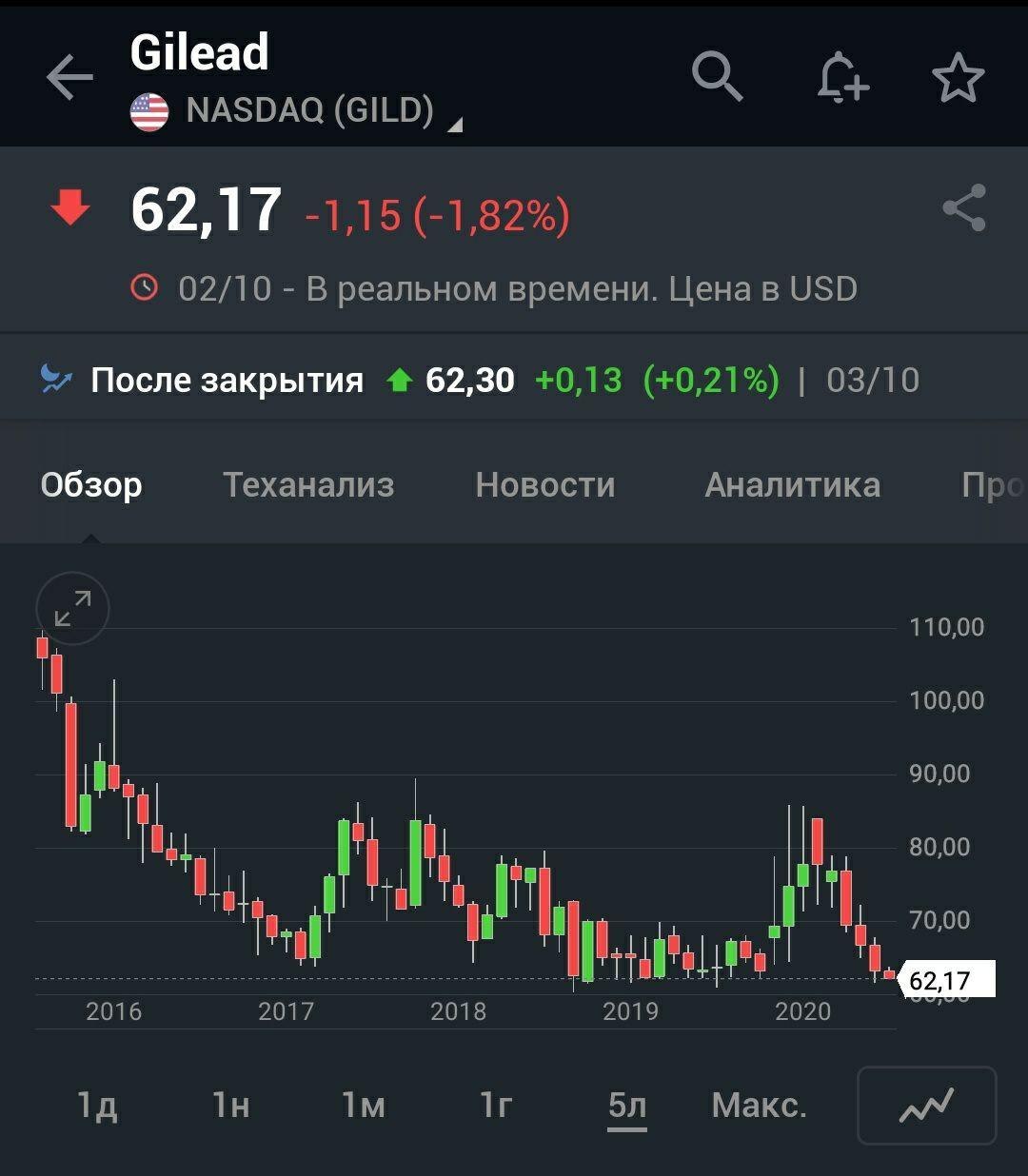The height and width of the screenshot is (1176, 1028).
Task: Go back using the arrow icon
Action: (69, 77)
